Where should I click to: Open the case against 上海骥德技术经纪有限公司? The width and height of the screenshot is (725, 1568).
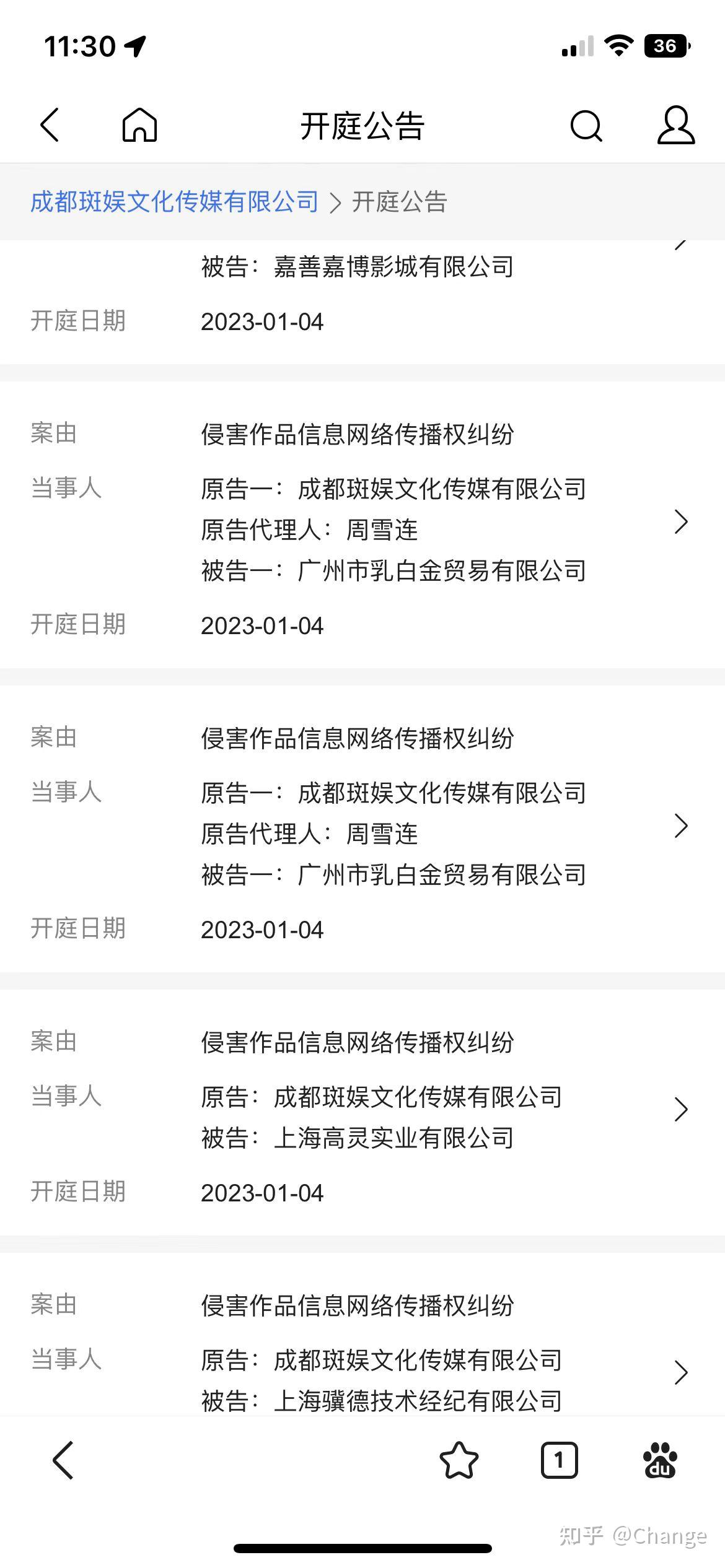click(416, 1401)
